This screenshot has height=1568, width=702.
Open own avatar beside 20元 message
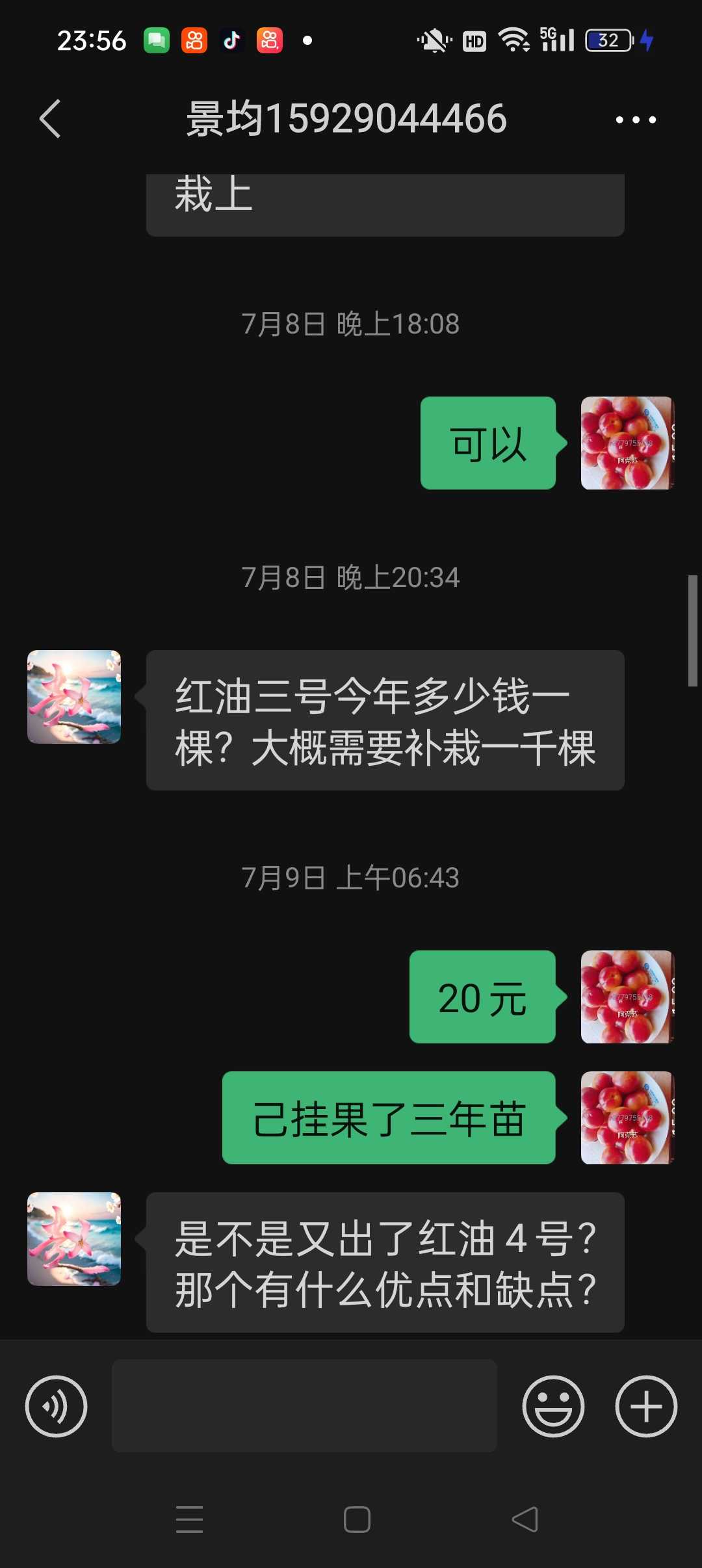click(x=627, y=997)
